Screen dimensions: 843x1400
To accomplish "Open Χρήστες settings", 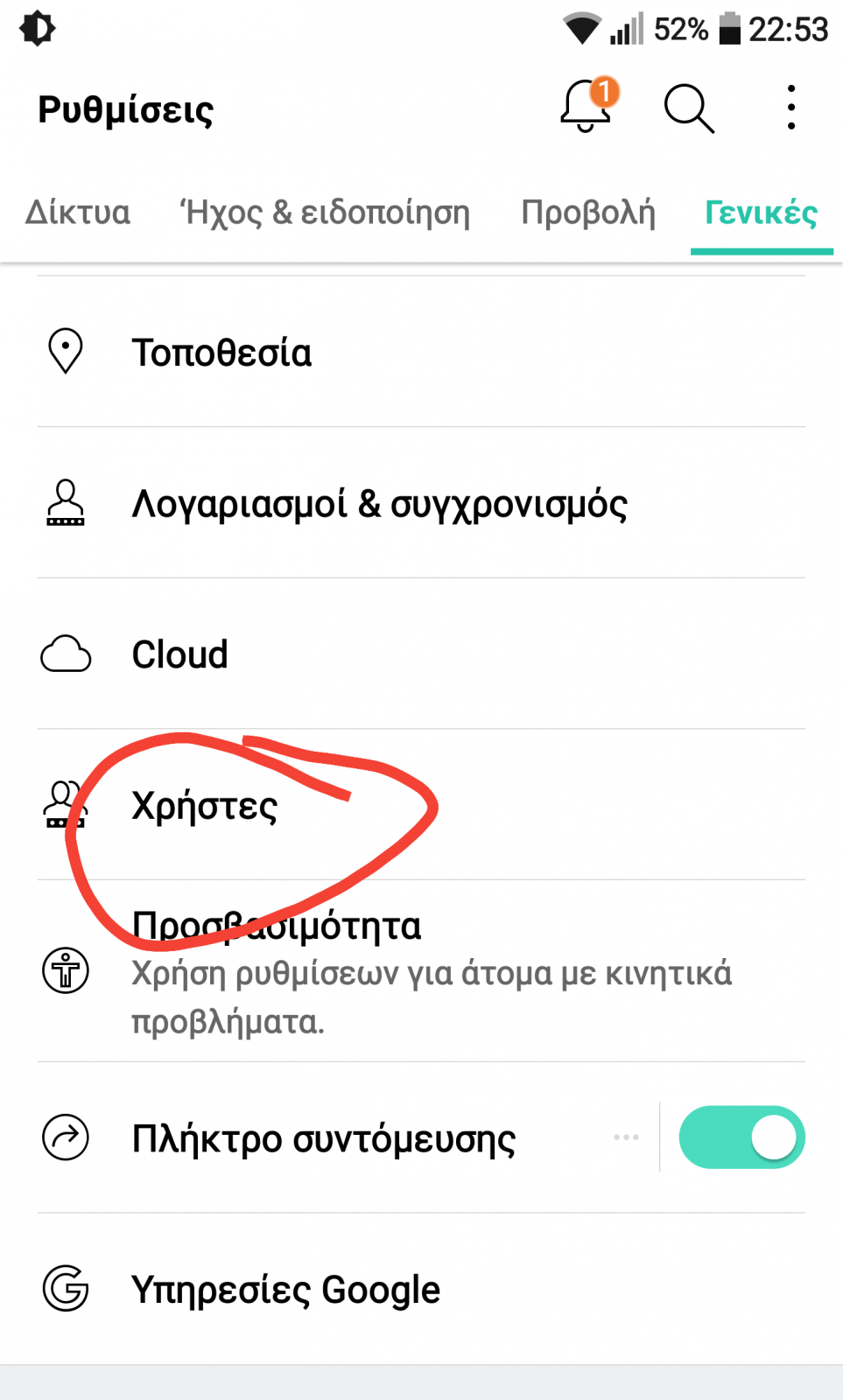I will point(421,805).
